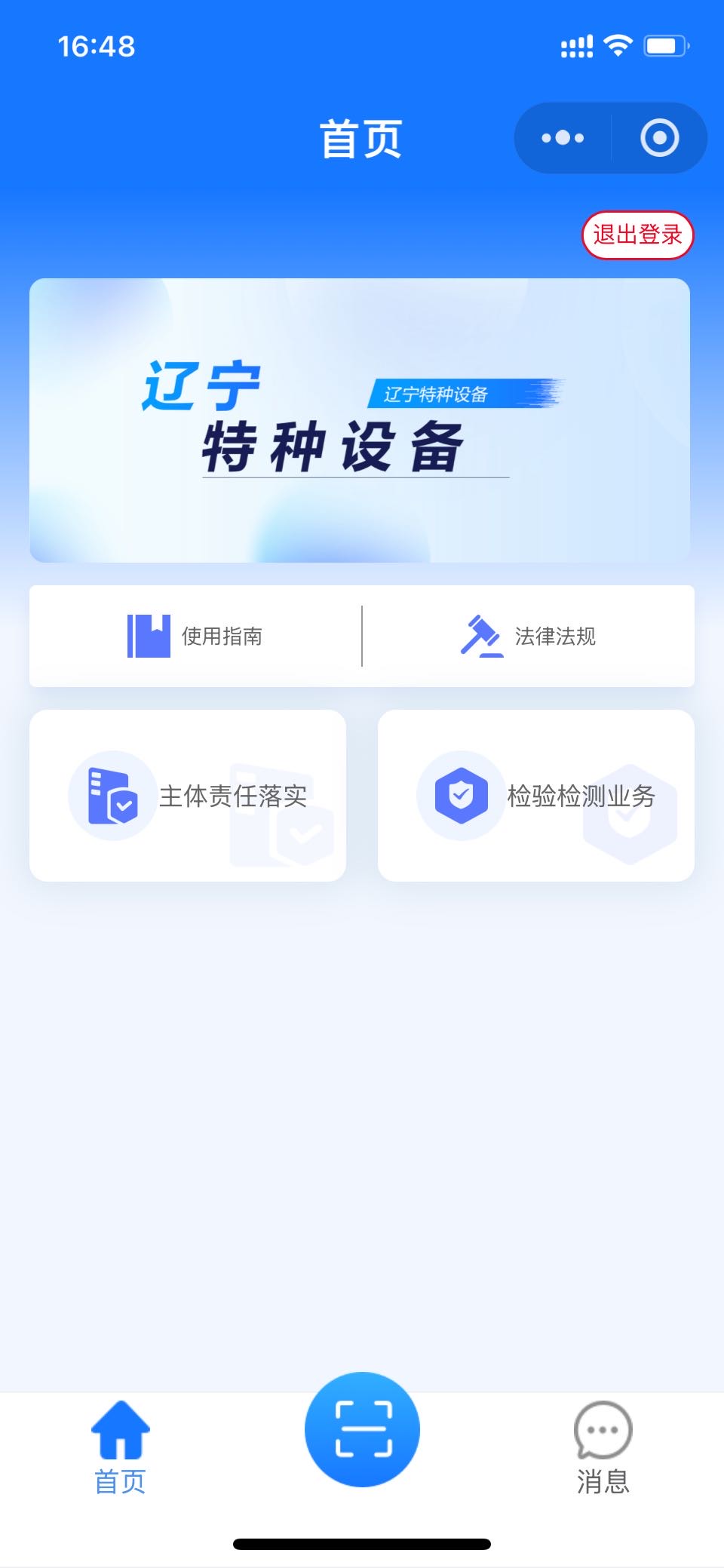724x1568 pixels.
Task: Close the mini program with the circle icon
Action: 659,138
